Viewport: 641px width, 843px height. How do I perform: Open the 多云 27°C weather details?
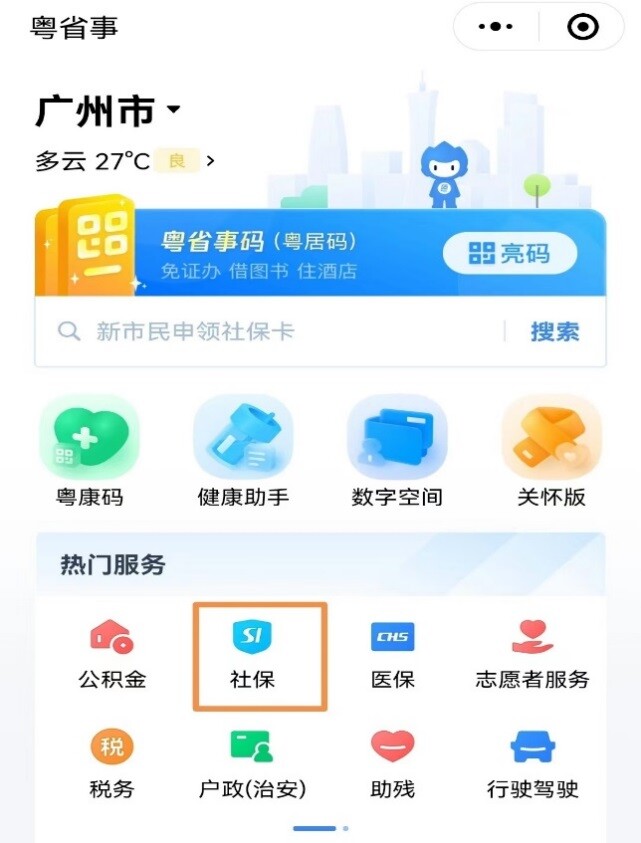(125, 161)
